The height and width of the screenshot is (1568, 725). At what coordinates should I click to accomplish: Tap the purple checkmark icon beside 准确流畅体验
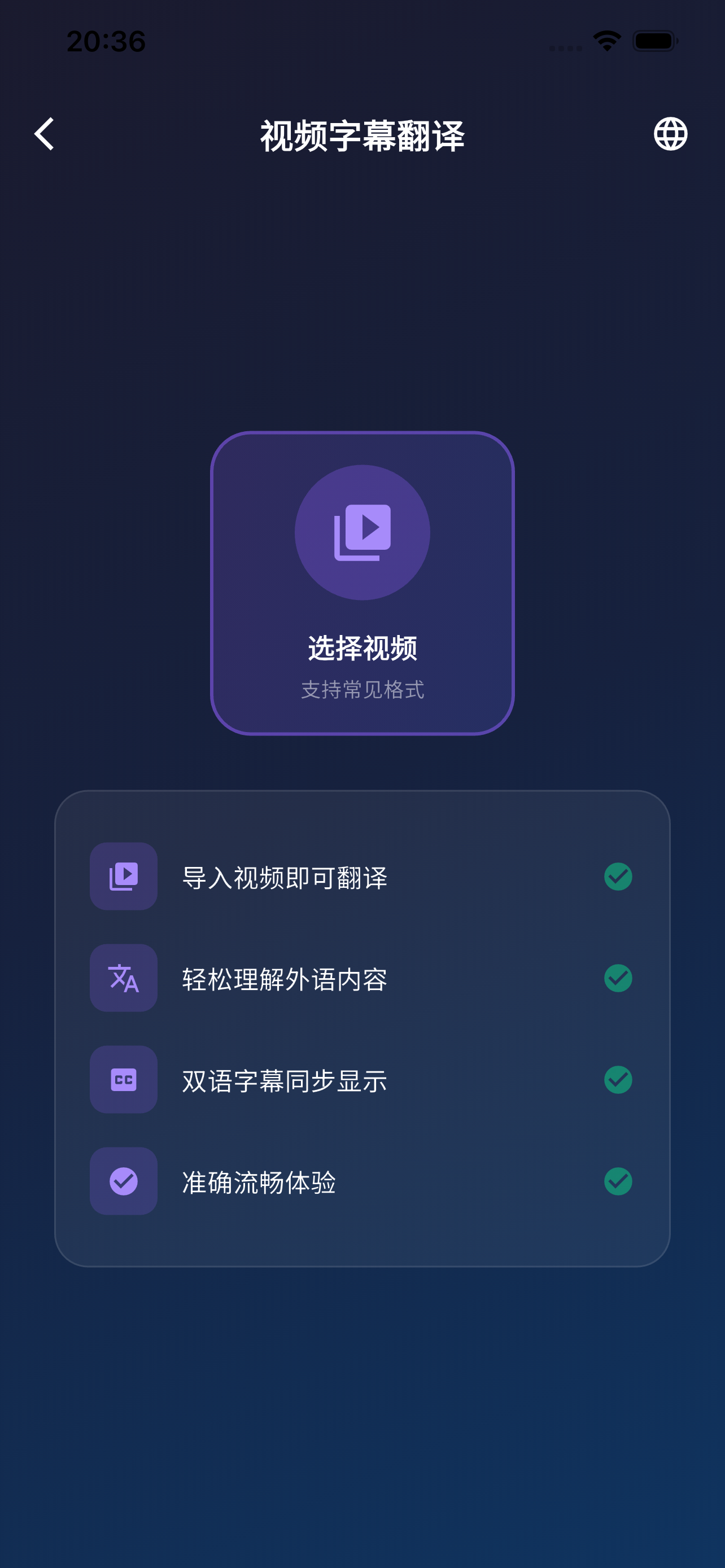(x=123, y=1181)
